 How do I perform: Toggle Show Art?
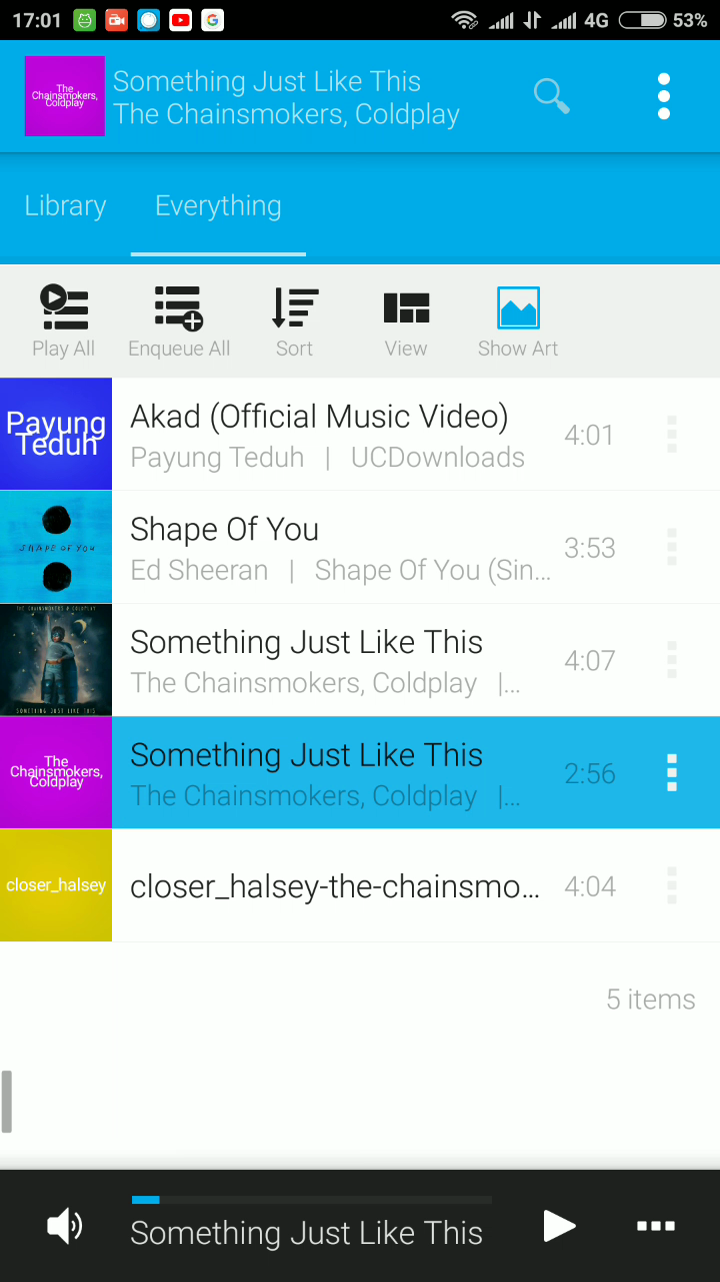pyautogui.click(x=518, y=321)
